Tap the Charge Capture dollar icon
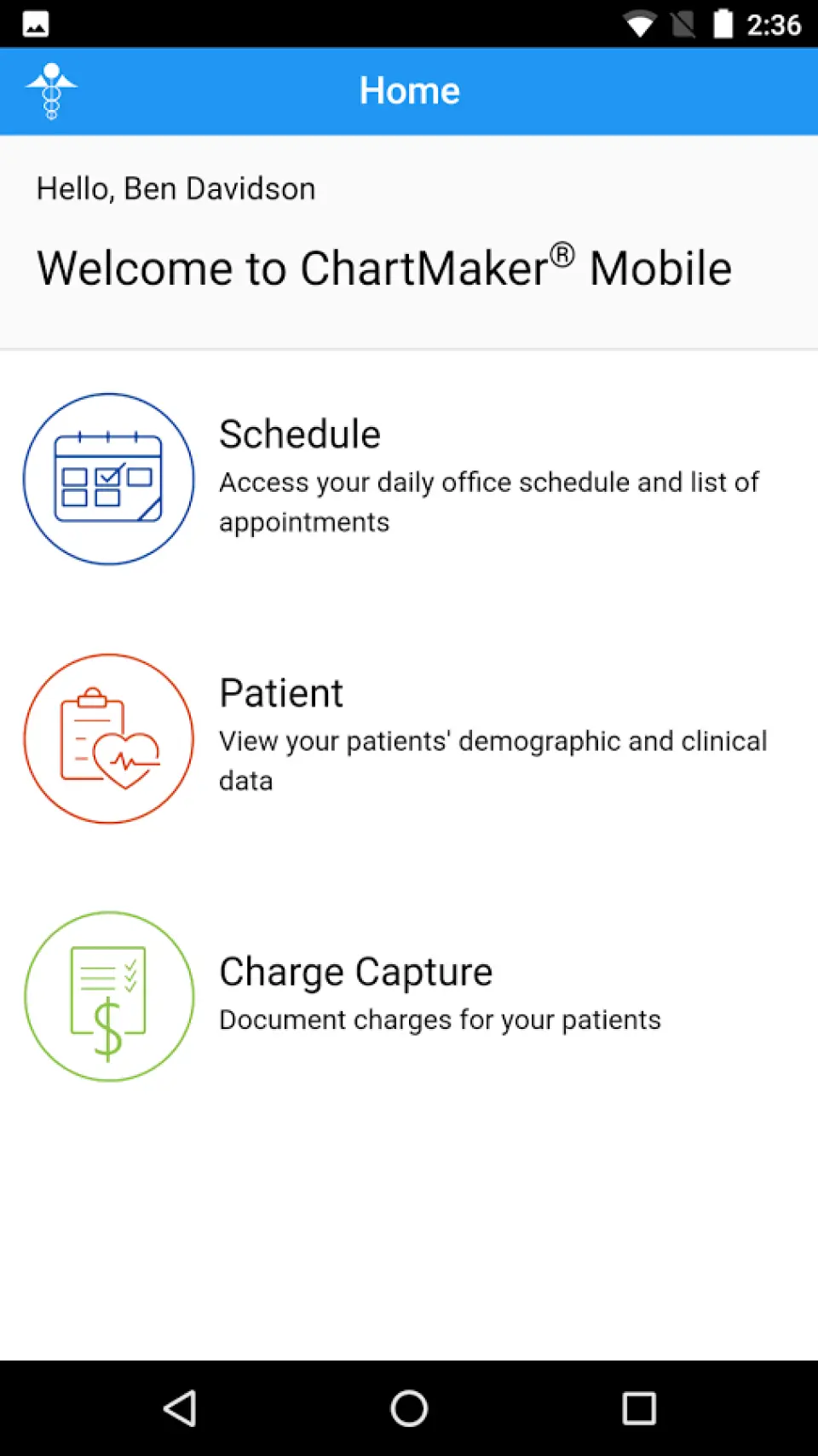The height and width of the screenshot is (1456, 818). tap(107, 996)
